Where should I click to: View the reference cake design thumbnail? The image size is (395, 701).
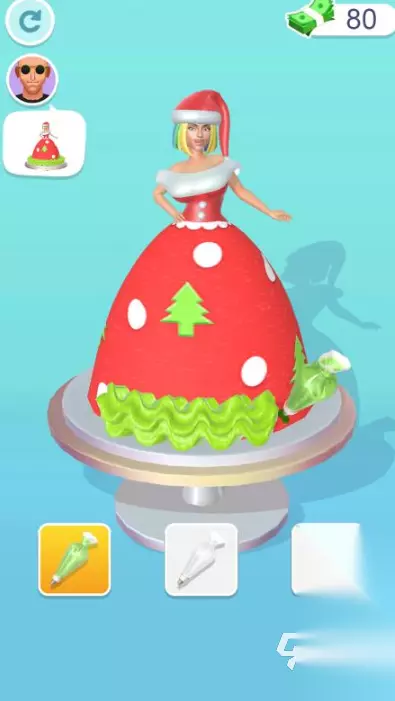(x=44, y=143)
